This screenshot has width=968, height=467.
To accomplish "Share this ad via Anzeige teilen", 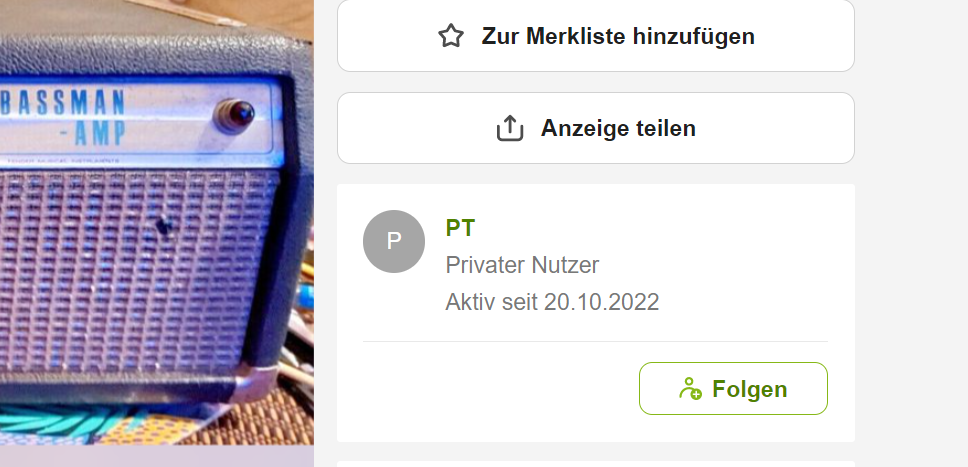I will (x=596, y=128).
